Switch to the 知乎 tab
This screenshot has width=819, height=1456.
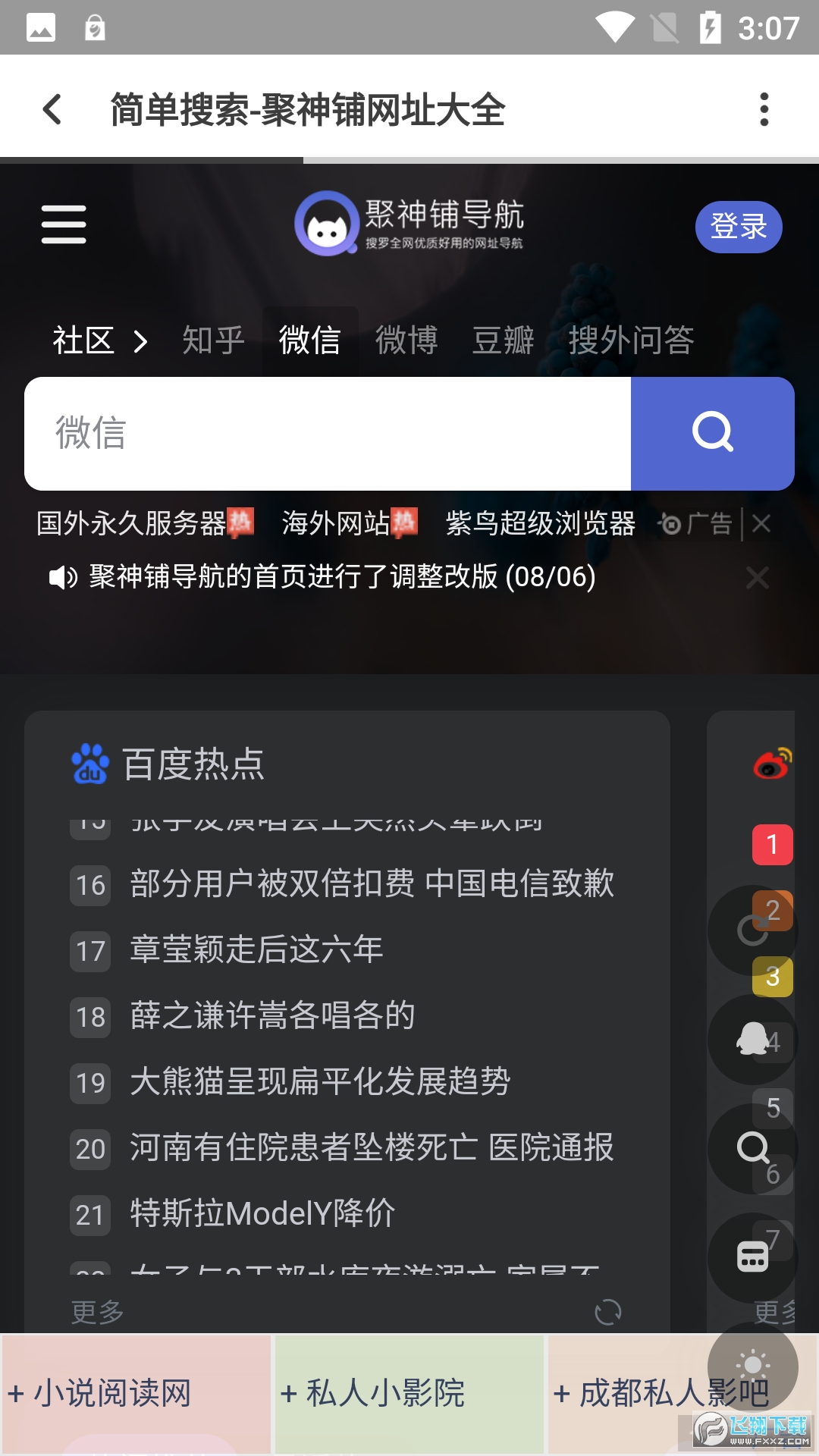(x=212, y=340)
